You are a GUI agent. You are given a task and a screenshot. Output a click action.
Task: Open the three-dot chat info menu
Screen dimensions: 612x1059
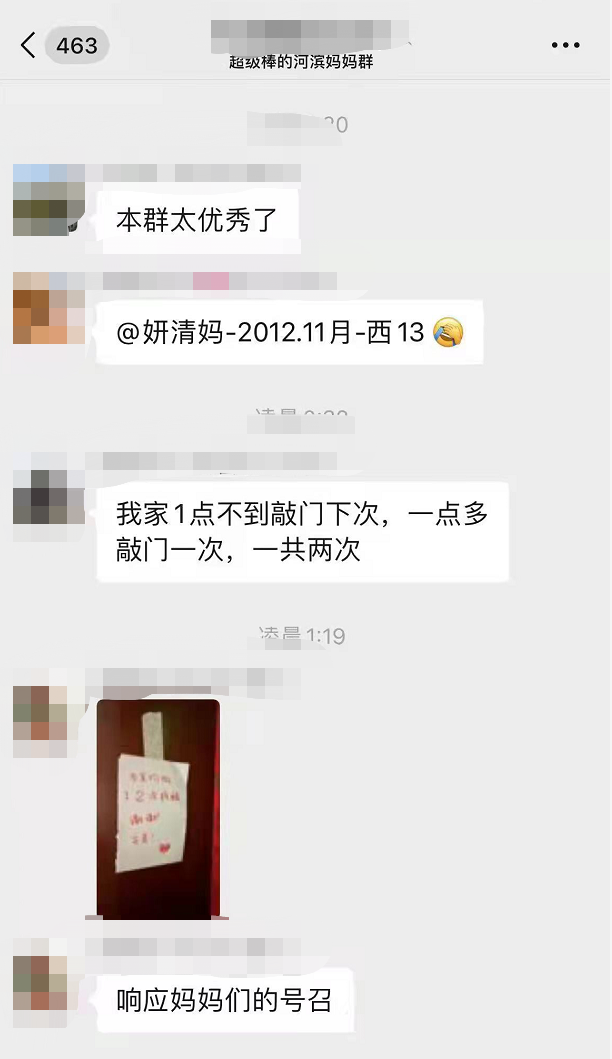pyautogui.click(x=565, y=45)
